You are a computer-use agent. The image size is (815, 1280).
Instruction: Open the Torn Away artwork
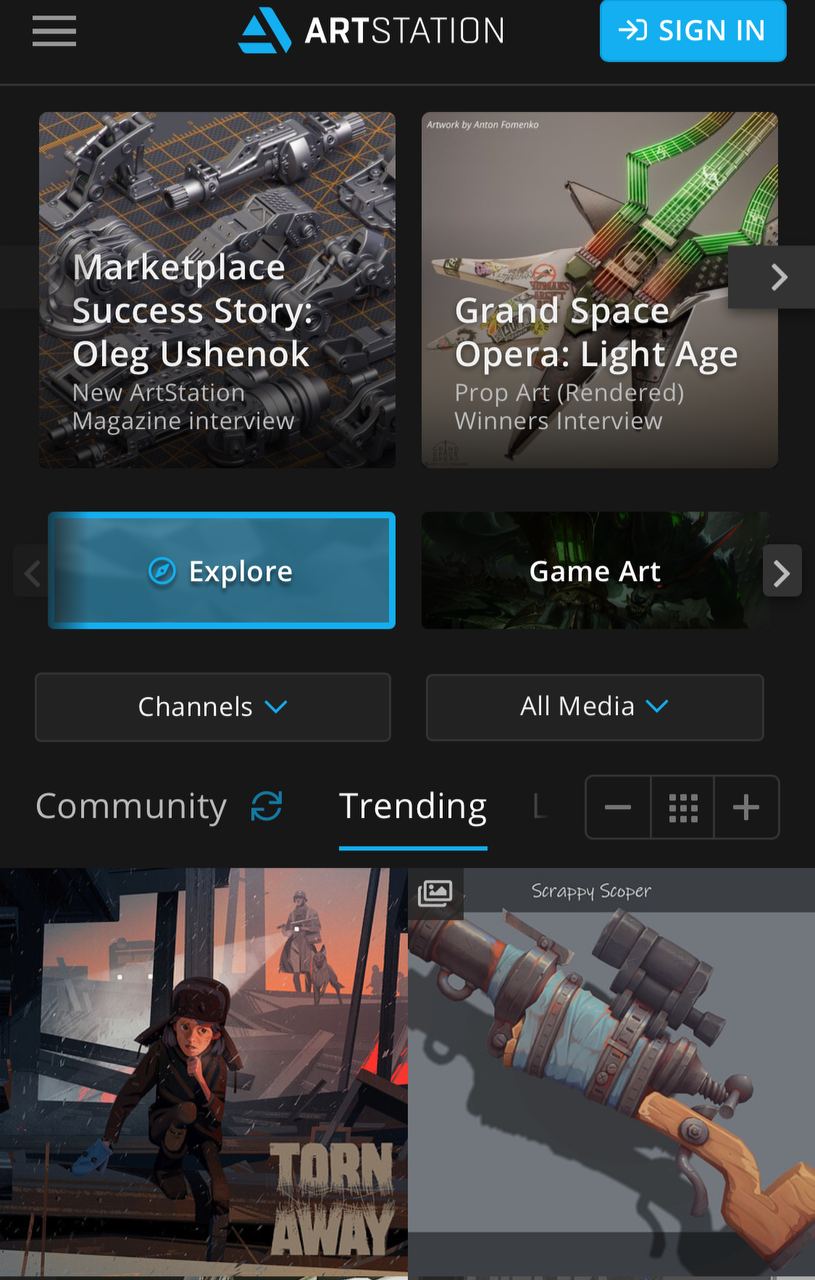[203, 1070]
